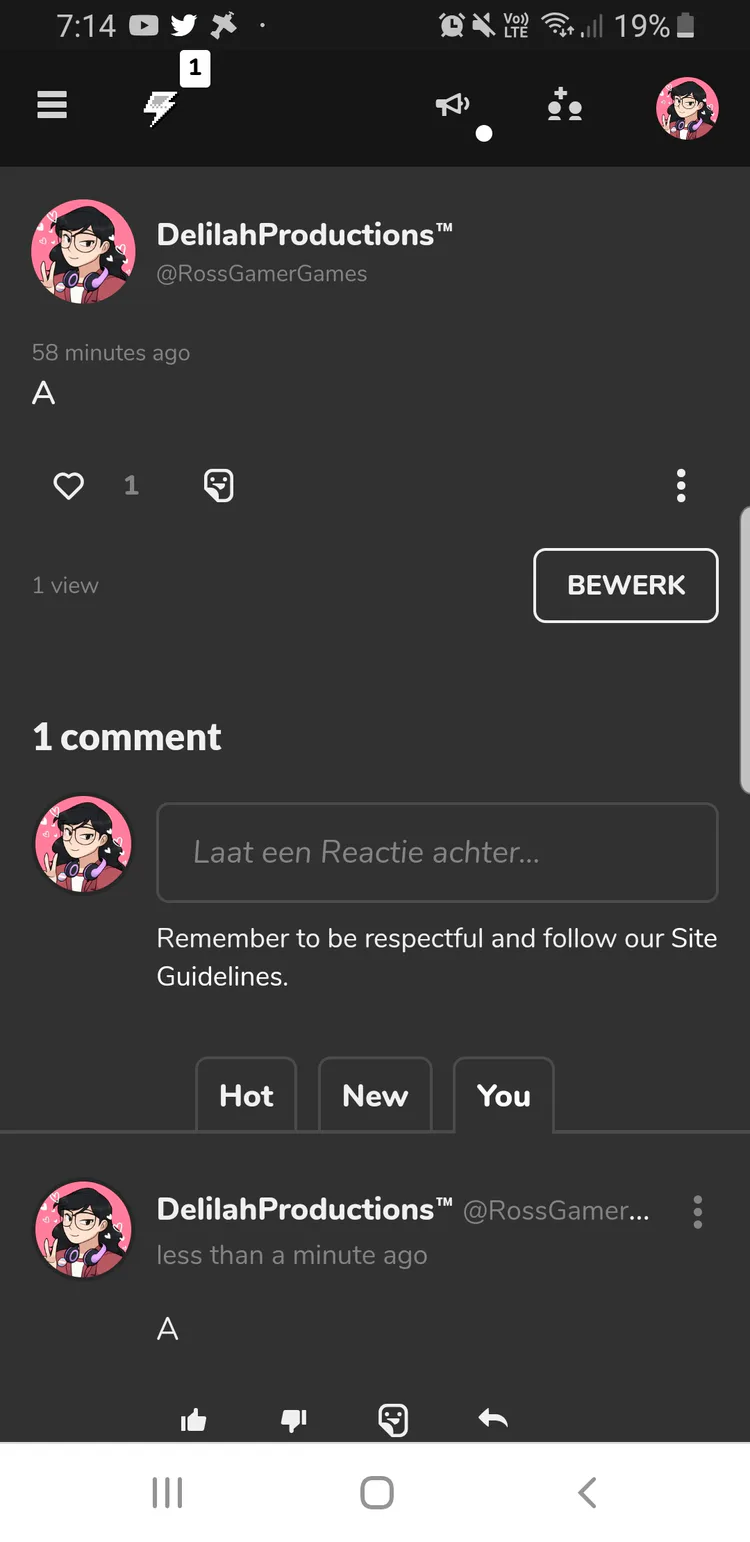750x1542 pixels.
Task: Select the You comments tab
Action: (x=503, y=1096)
